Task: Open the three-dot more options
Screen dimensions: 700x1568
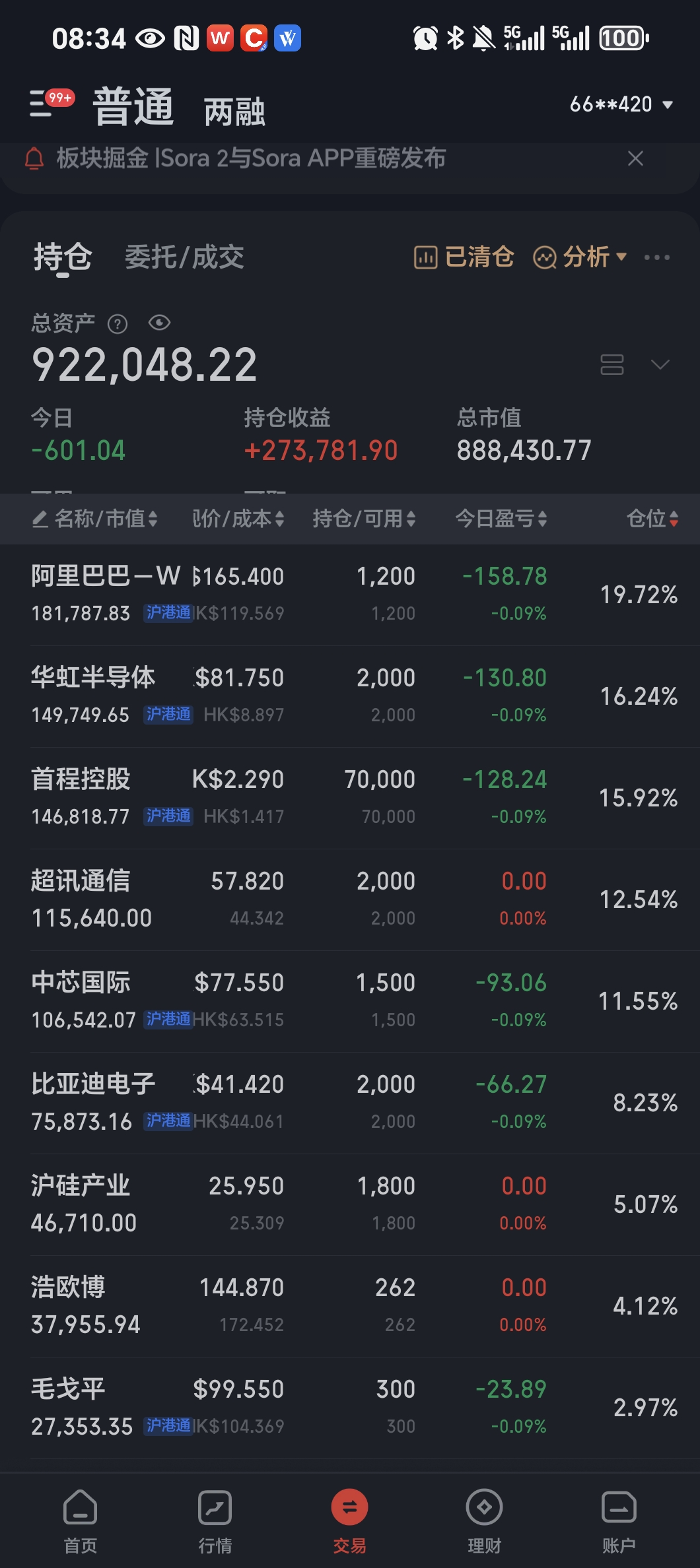Action: [657, 257]
